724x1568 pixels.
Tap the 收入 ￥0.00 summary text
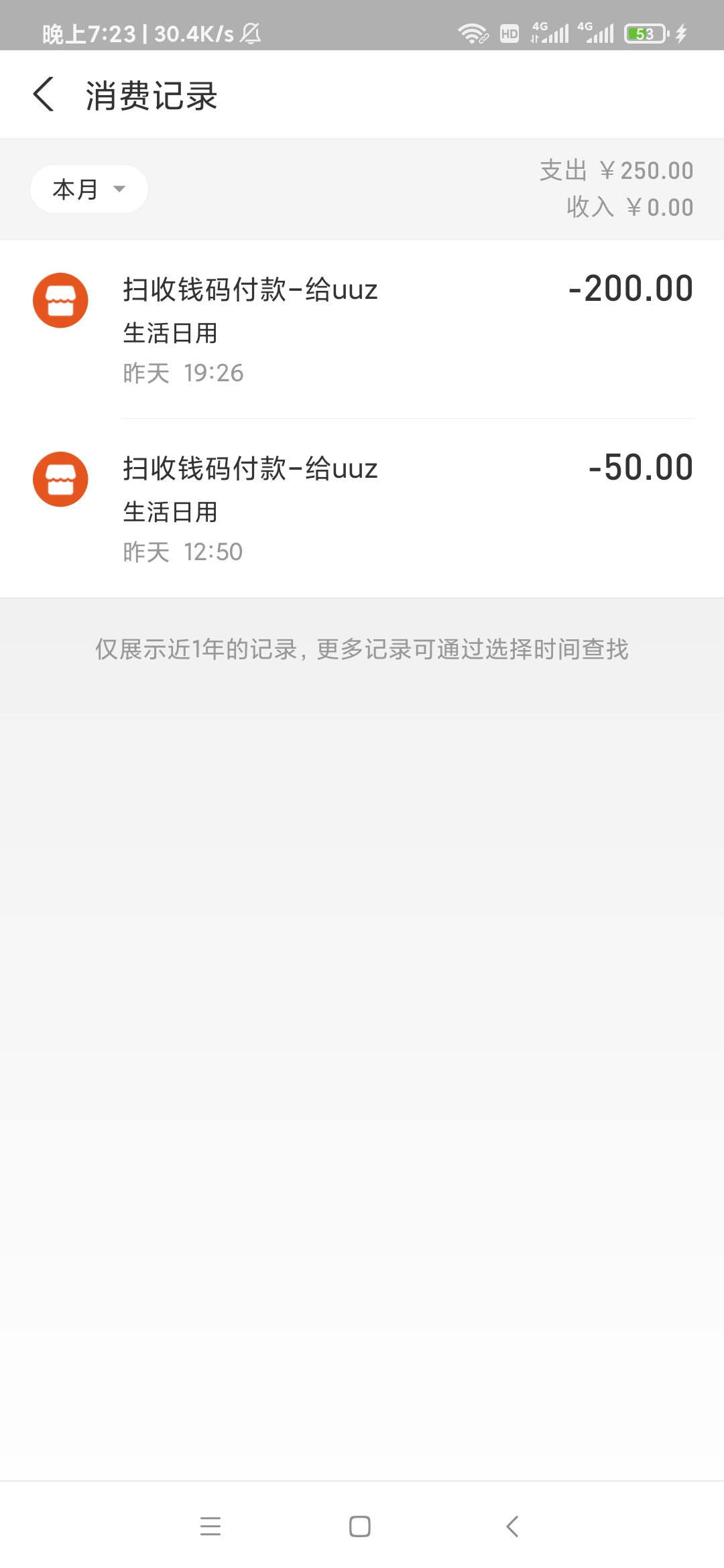[x=630, y=206]
